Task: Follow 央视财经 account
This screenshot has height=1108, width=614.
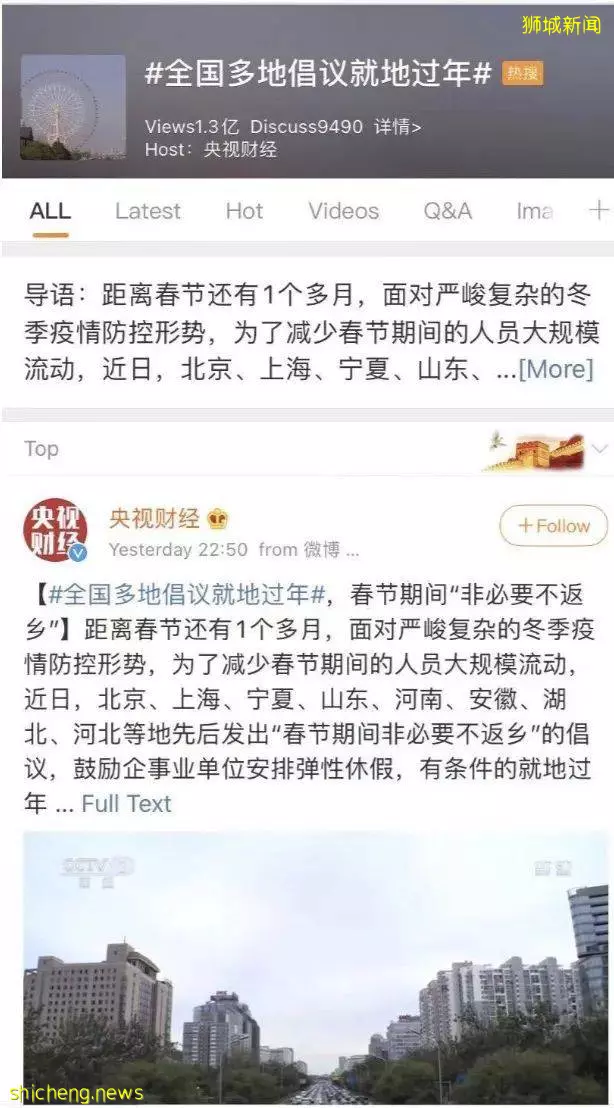Action: point(553,526)
